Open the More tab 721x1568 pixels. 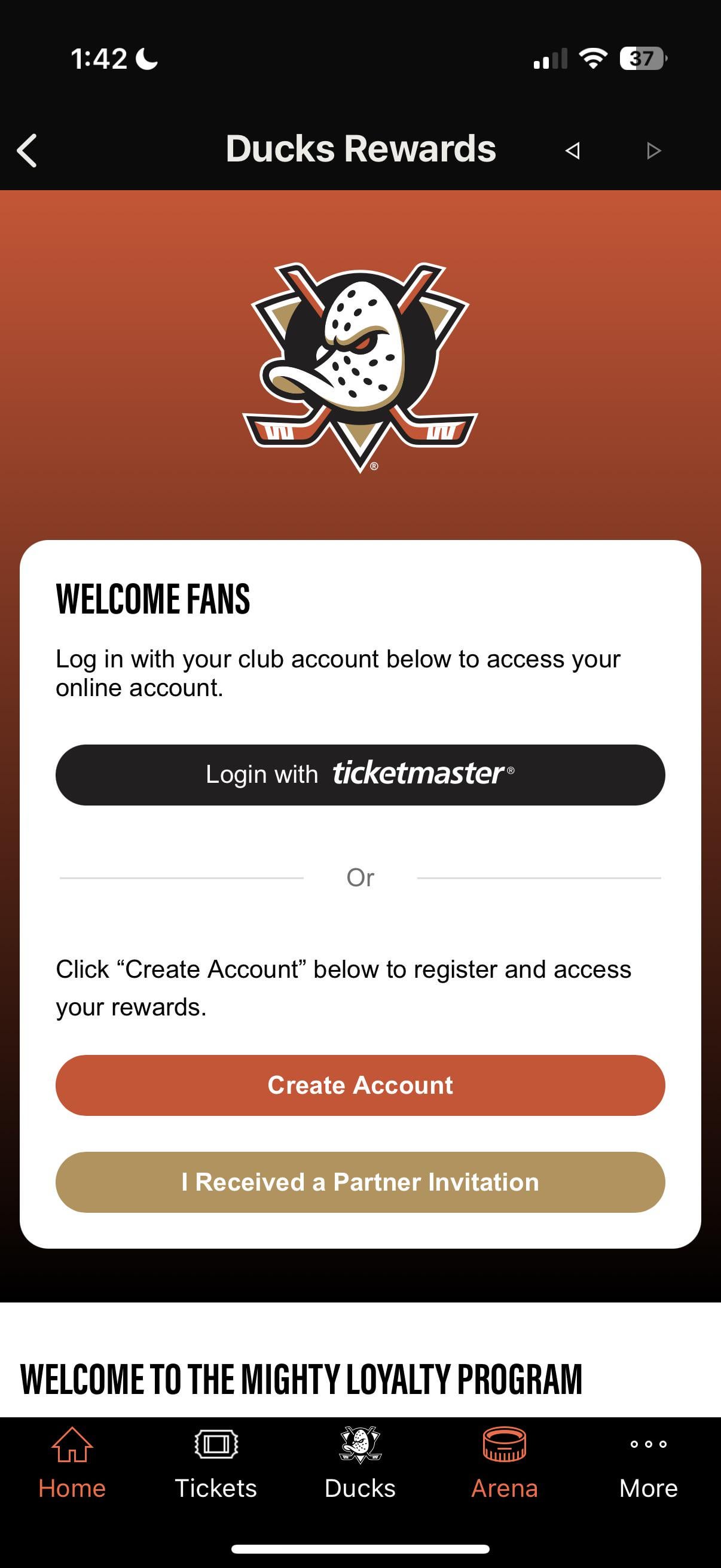(x=648, y=1463)
